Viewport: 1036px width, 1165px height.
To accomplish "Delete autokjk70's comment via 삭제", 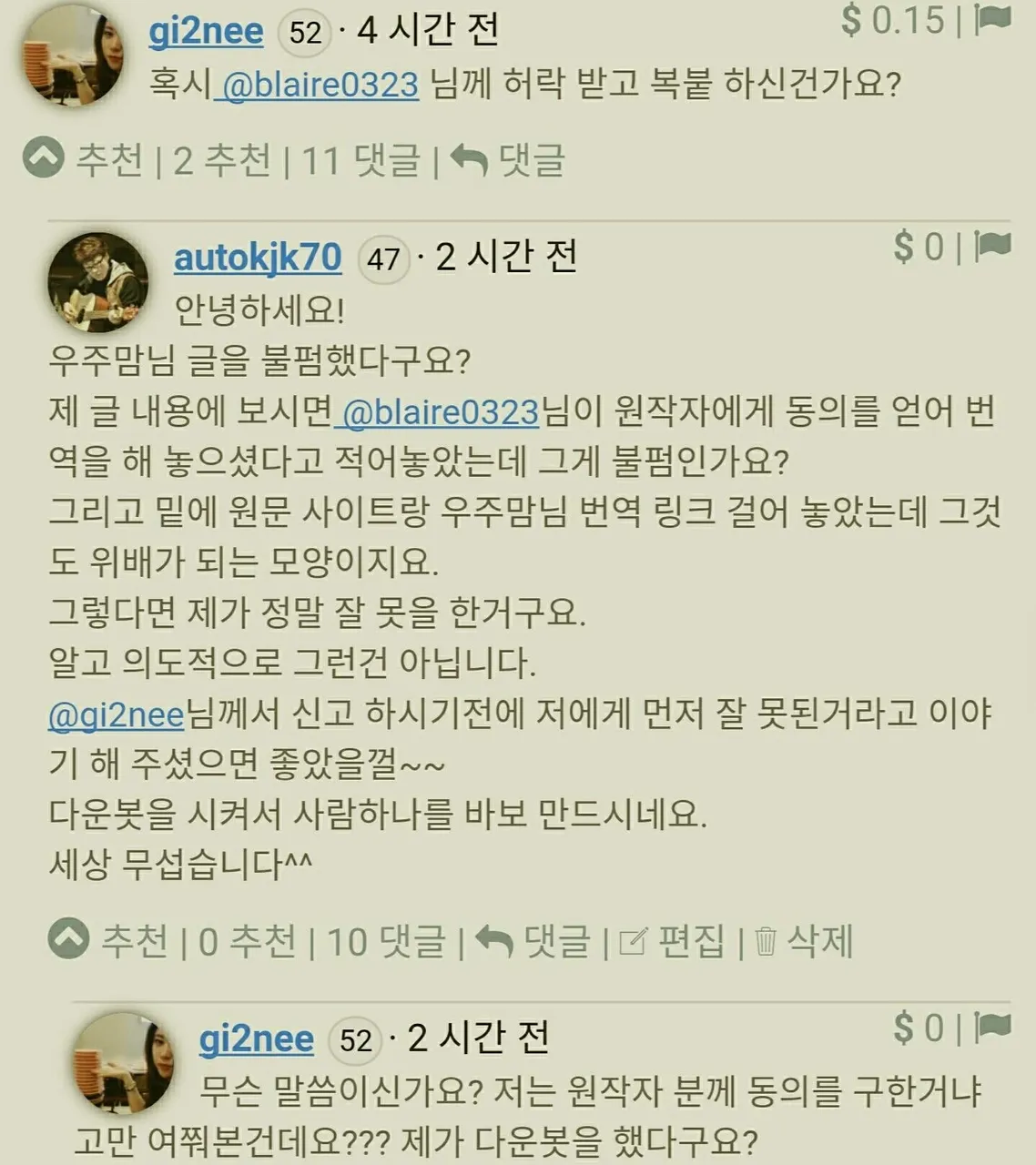I will 805,941.
